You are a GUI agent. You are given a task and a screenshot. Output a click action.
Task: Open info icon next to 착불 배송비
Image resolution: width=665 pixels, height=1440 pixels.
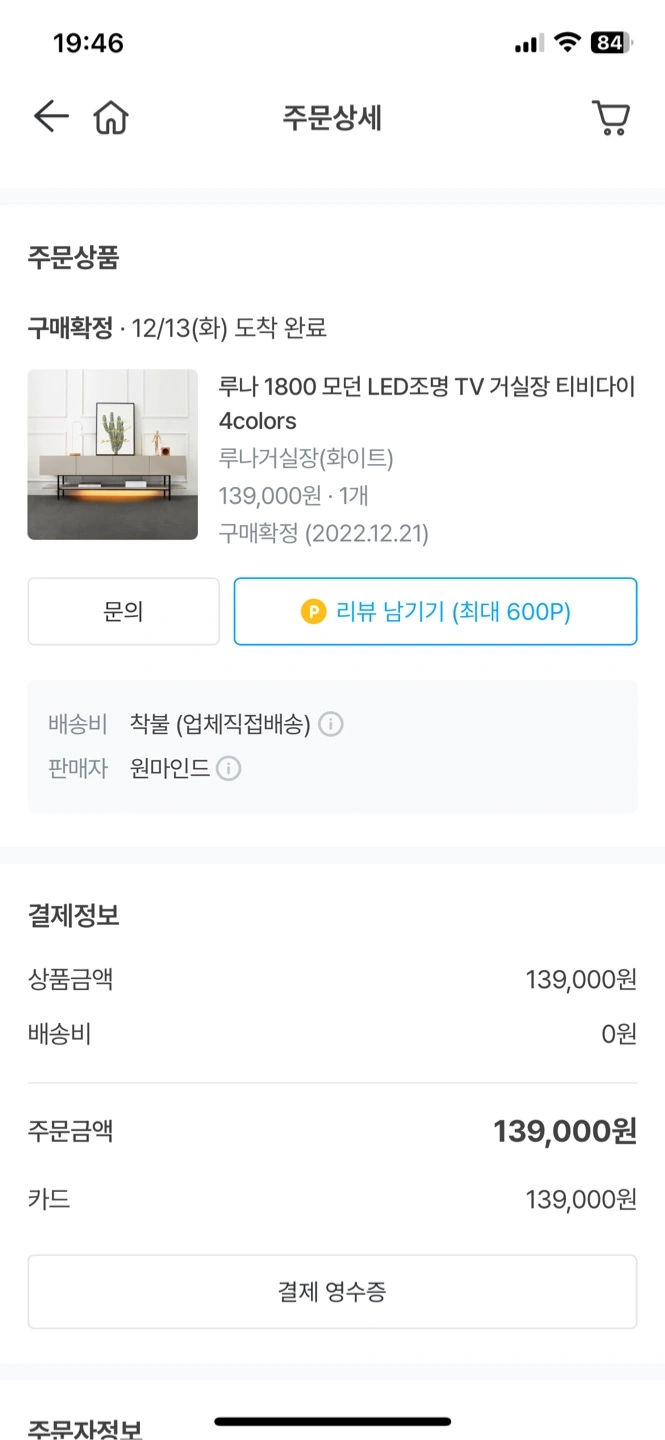pyautogui.click(x=331, y=724)
